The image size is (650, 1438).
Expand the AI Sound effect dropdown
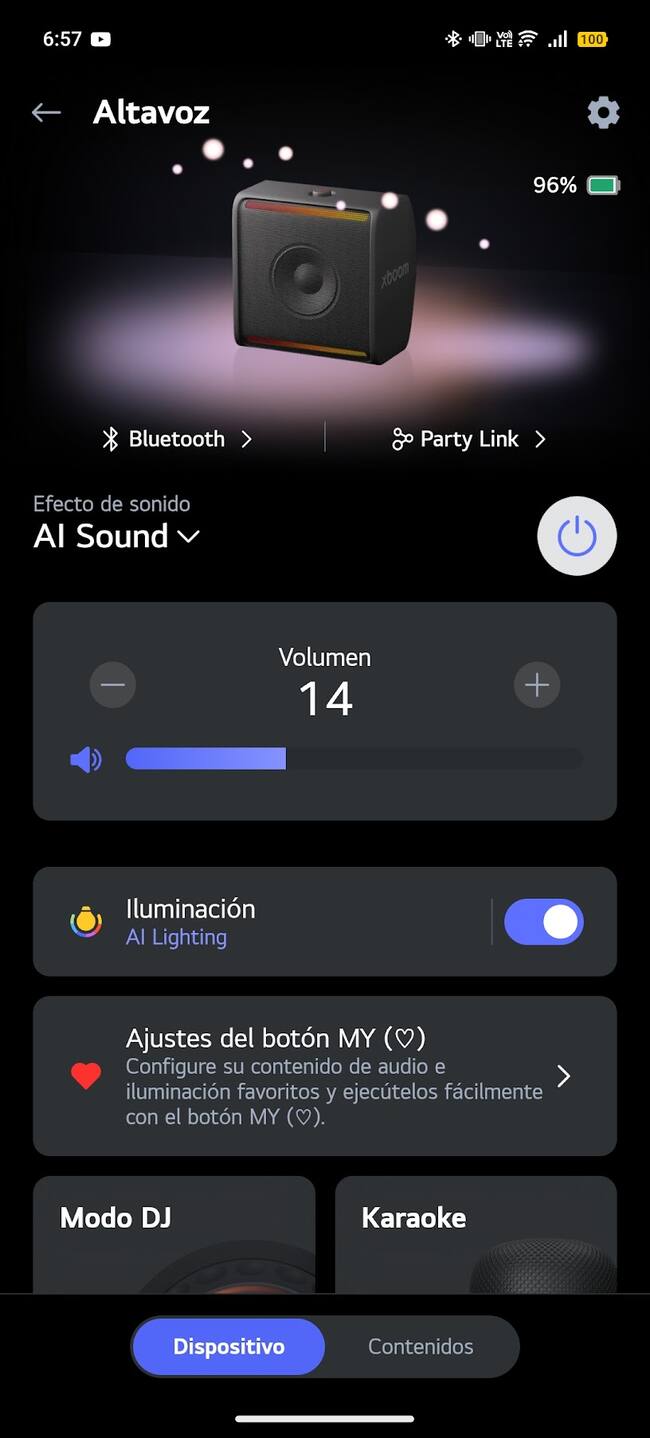coord(116,537)
